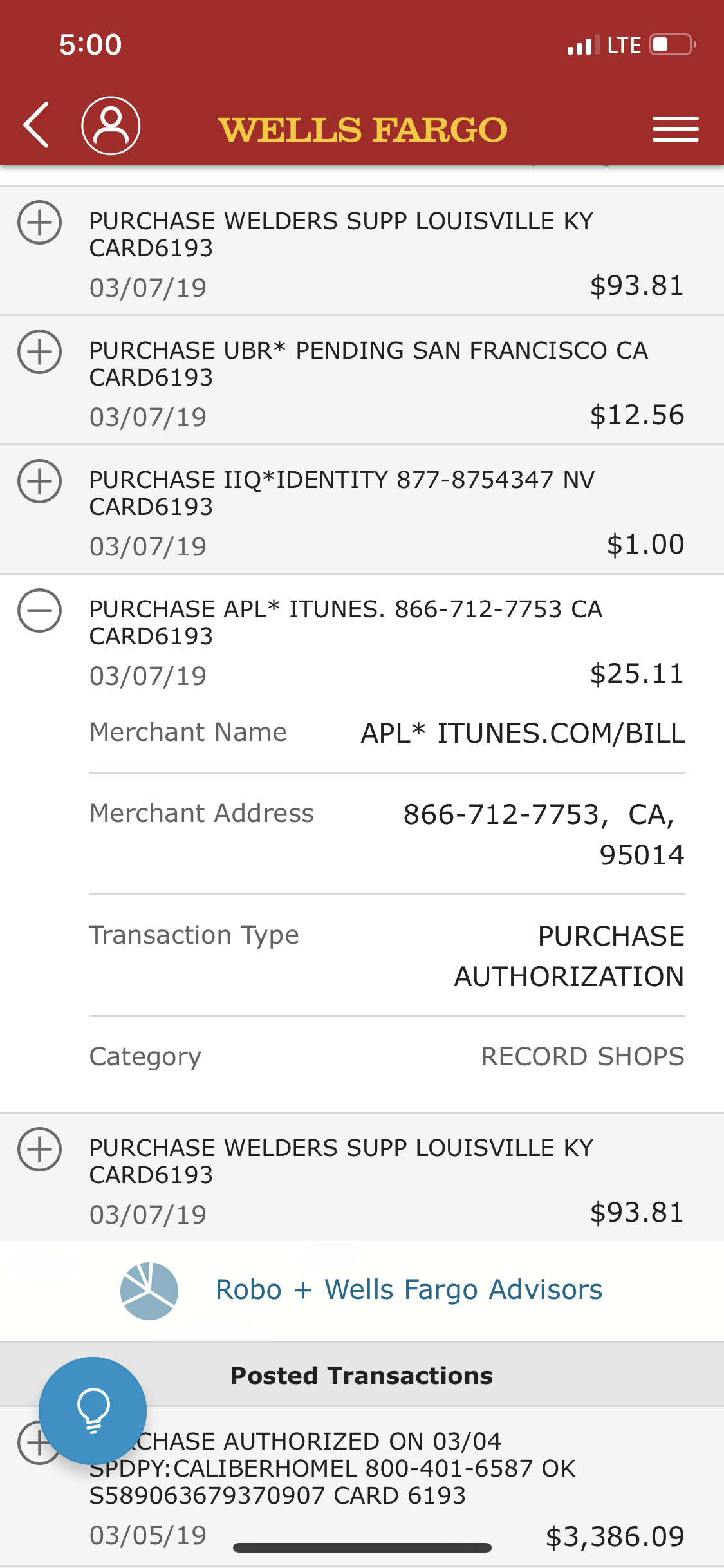Go back using the header arrow
This screenshot has height=1568, width=724.
37,125
